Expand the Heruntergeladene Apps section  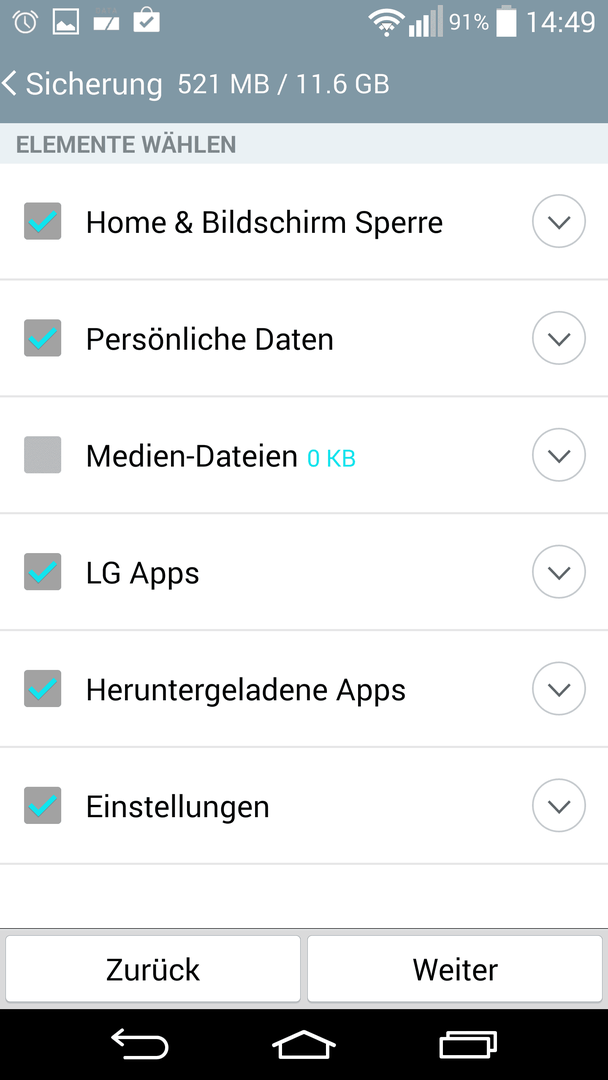tap(559, 689)
